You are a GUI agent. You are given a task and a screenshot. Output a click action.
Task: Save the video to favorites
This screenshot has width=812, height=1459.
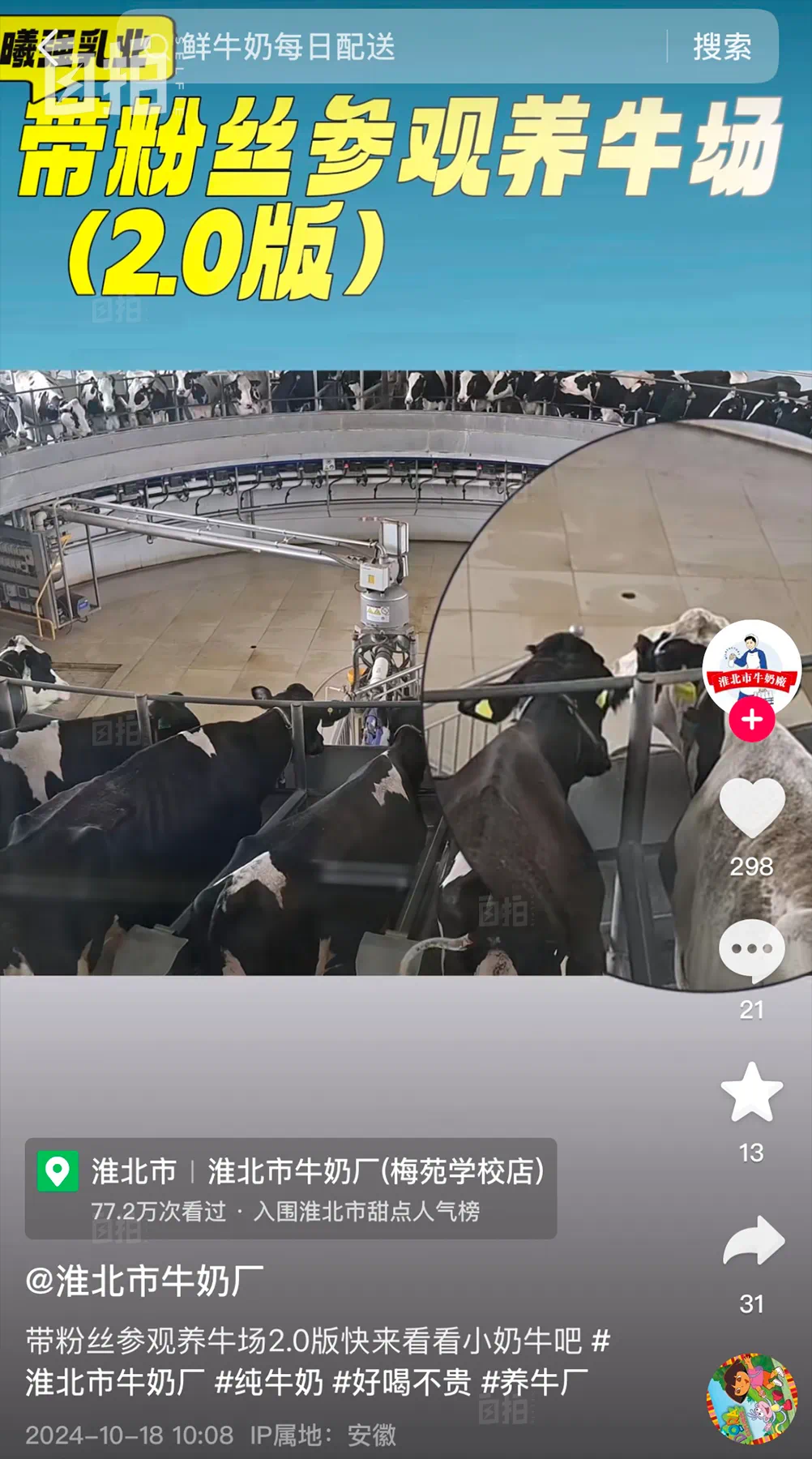[751, 1093]
